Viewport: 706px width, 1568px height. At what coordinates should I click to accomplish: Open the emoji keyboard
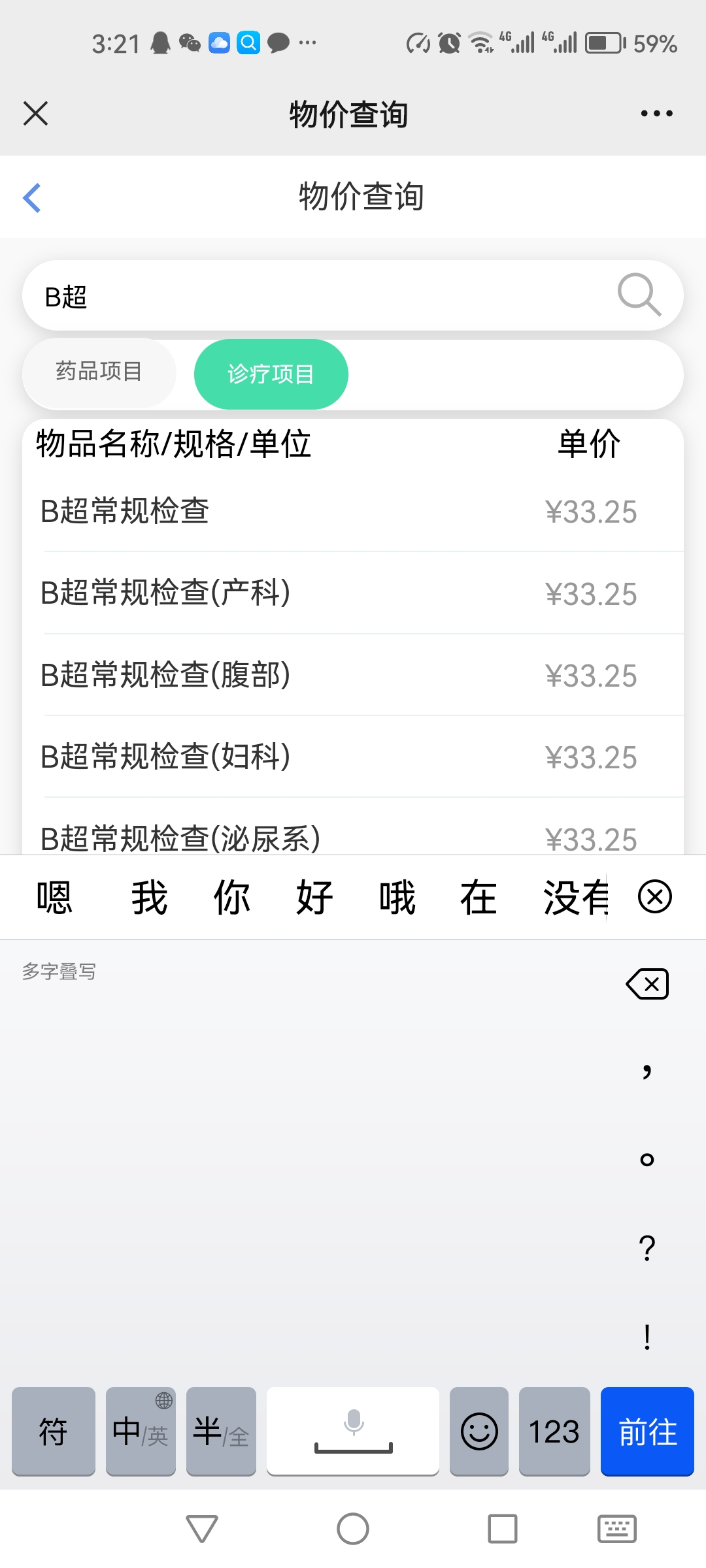coord(479,1431)
